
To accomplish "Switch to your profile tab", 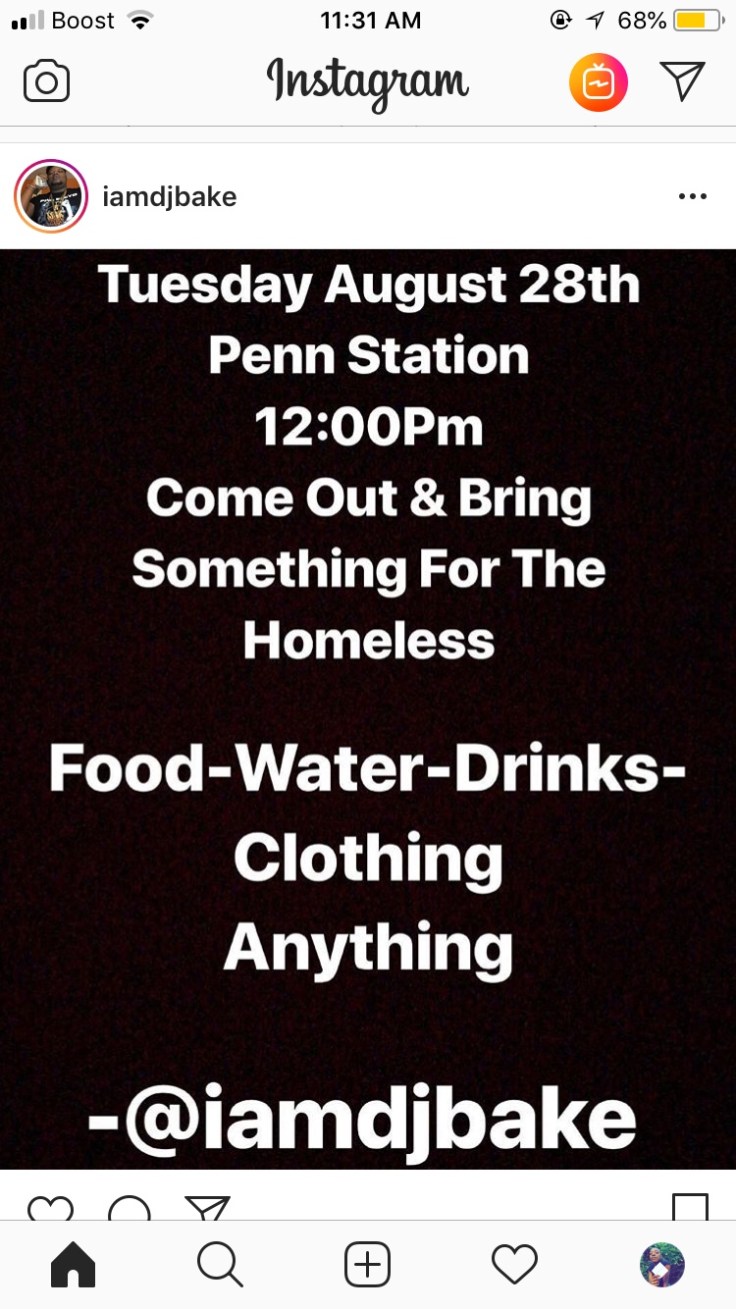I will click(662, 1265).
